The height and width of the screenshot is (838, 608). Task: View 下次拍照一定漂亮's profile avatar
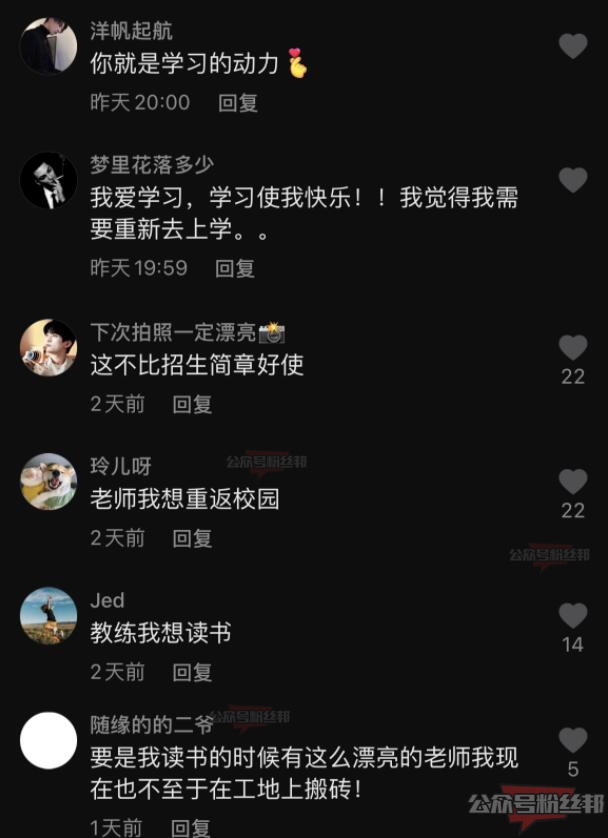tap(48, 348)
